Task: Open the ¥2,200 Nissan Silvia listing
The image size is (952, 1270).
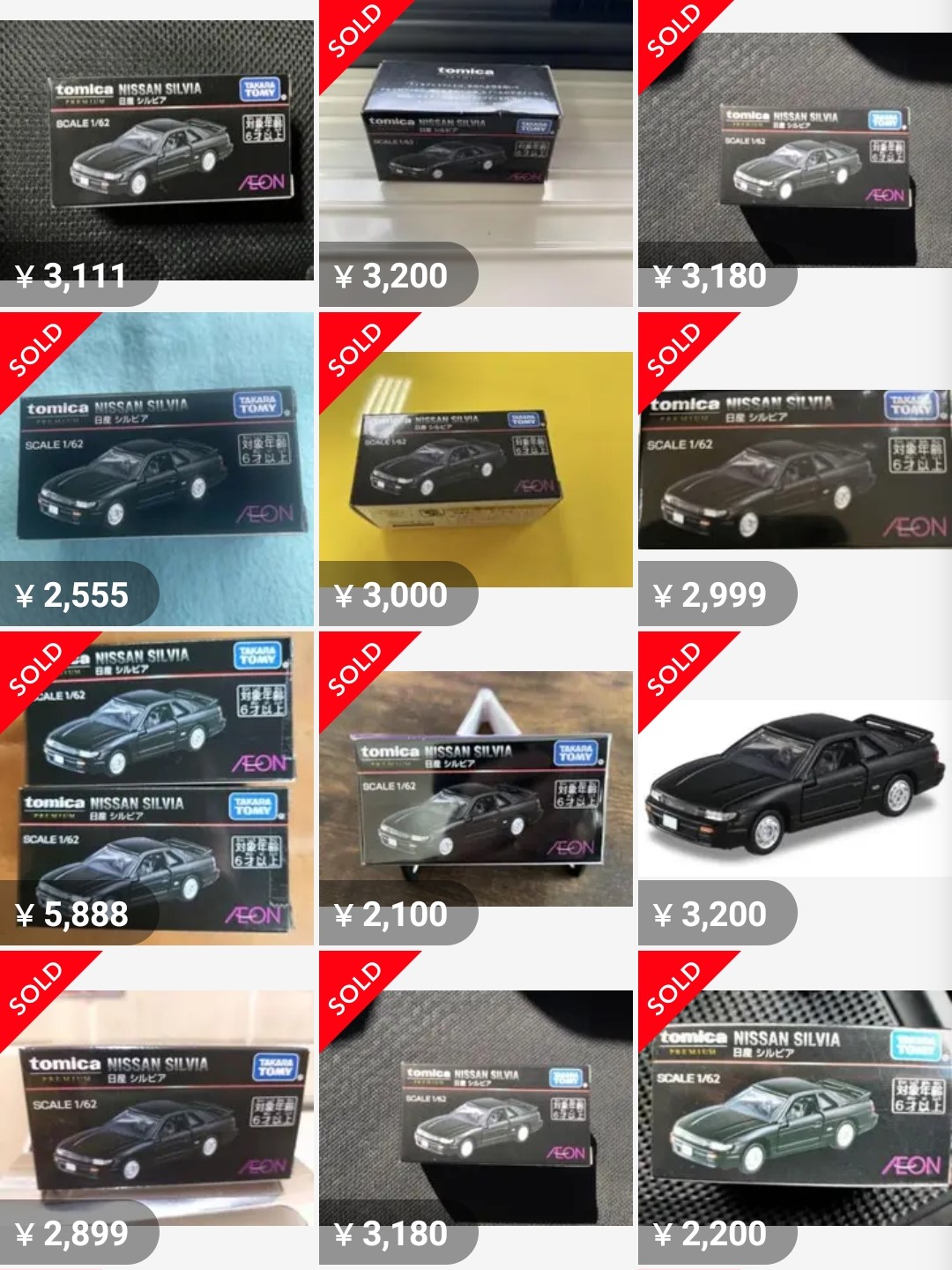Action: click(x=794, y=1107)
